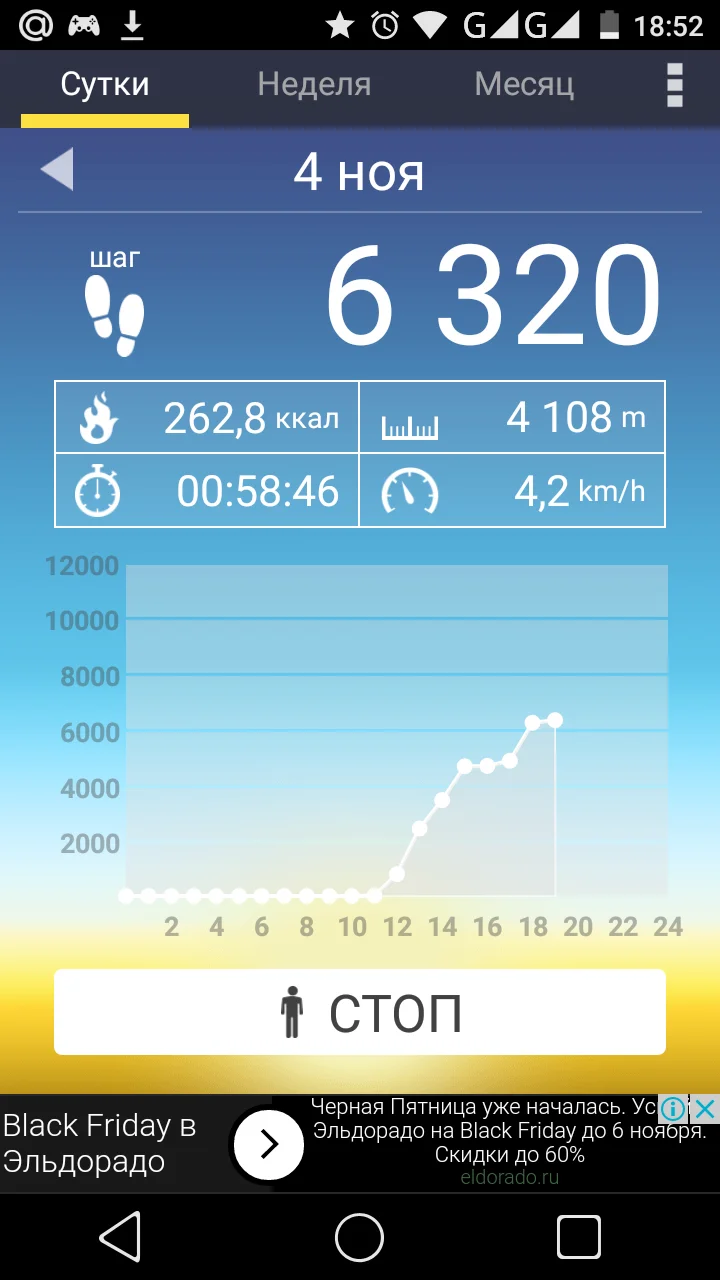Stop step counting with СТОП button
This screenshot has height=1280, width=720.
click(x=360, y=1012)
